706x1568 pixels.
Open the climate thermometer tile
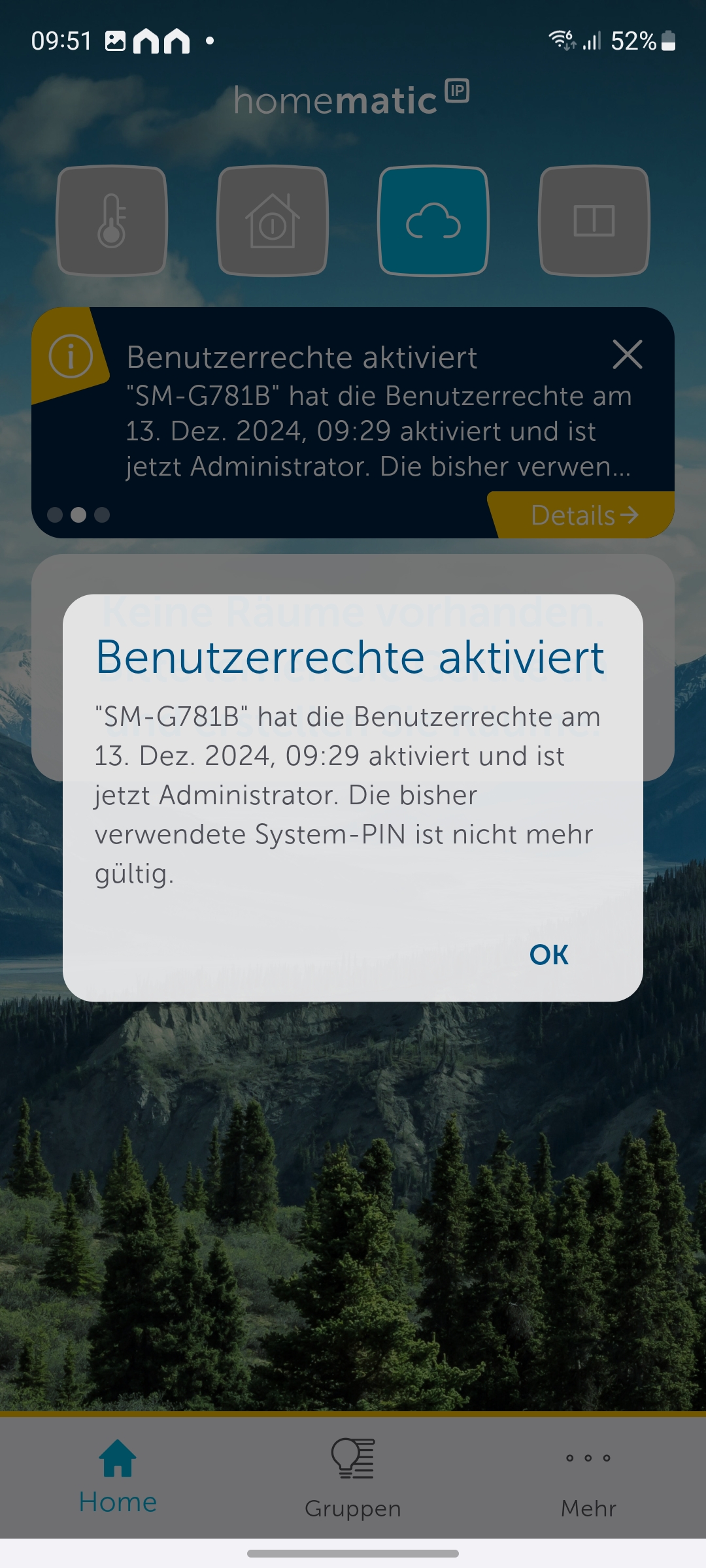click(112, 221)
